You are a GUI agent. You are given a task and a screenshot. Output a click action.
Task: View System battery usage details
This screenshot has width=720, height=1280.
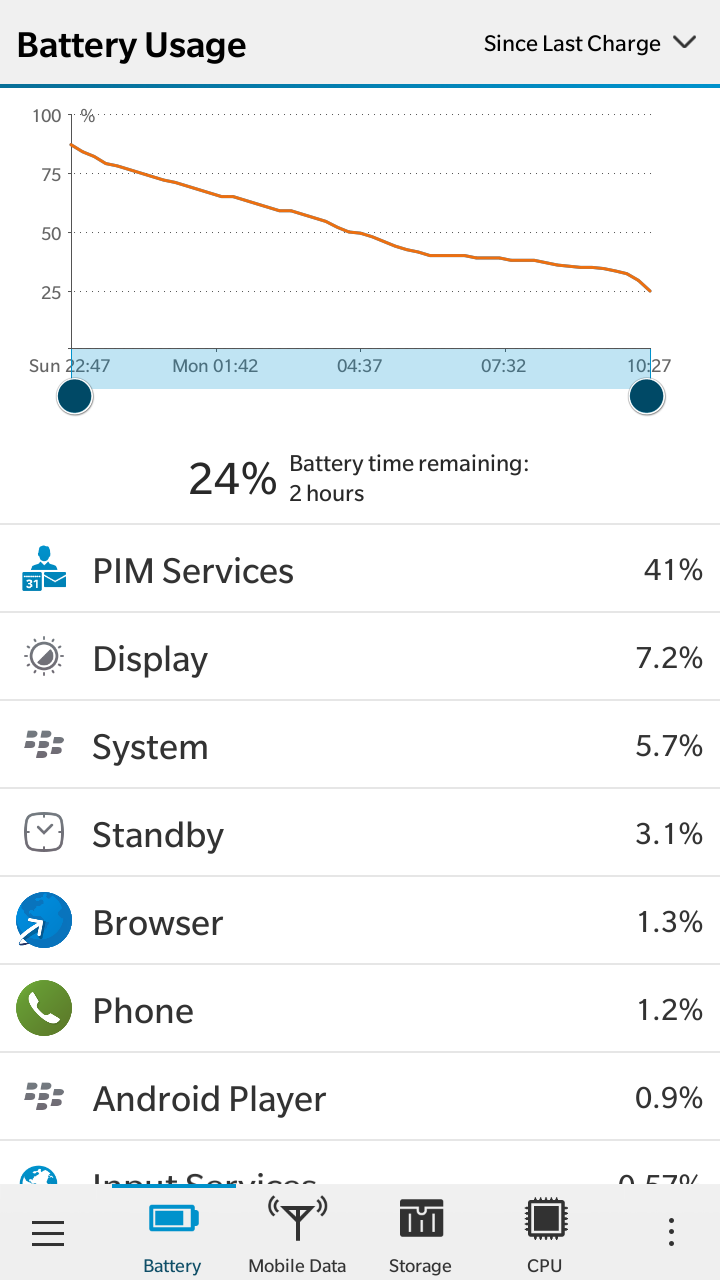(360, 745)
